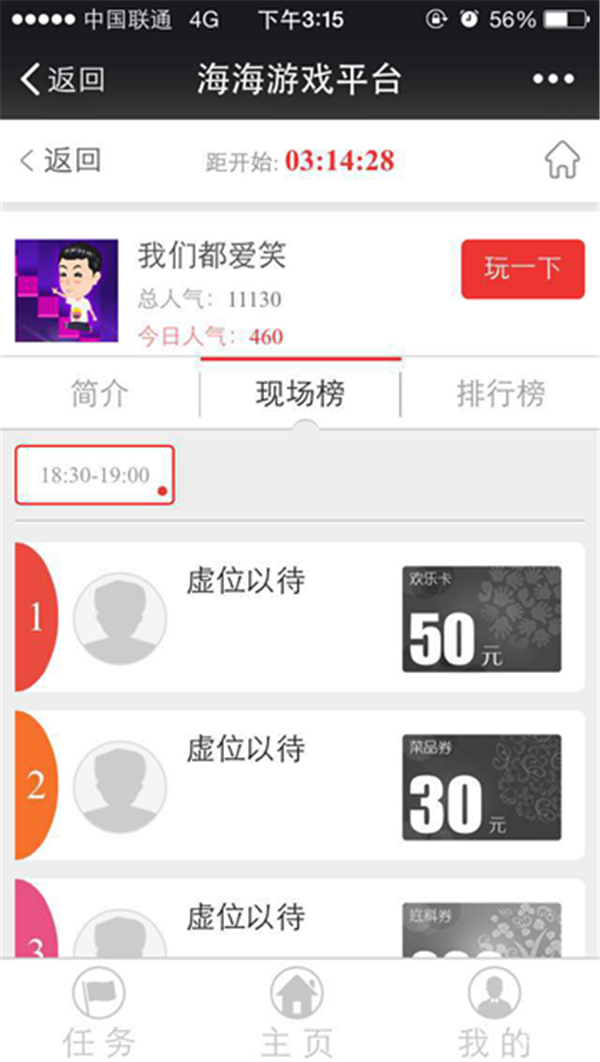
Task: Tap the 返回 back button in top black bar
Action: 62,79
